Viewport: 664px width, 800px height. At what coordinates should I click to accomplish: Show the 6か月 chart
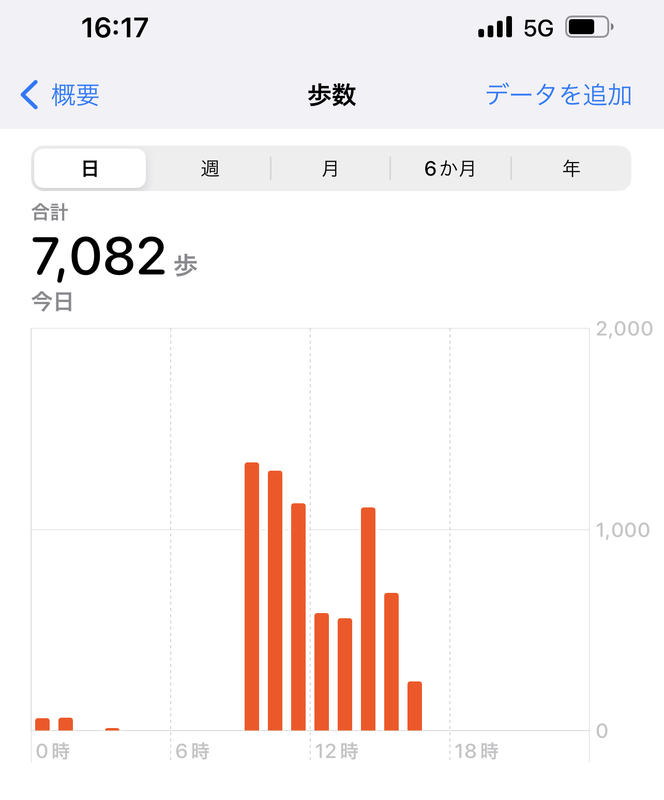[x=450, y=168]
